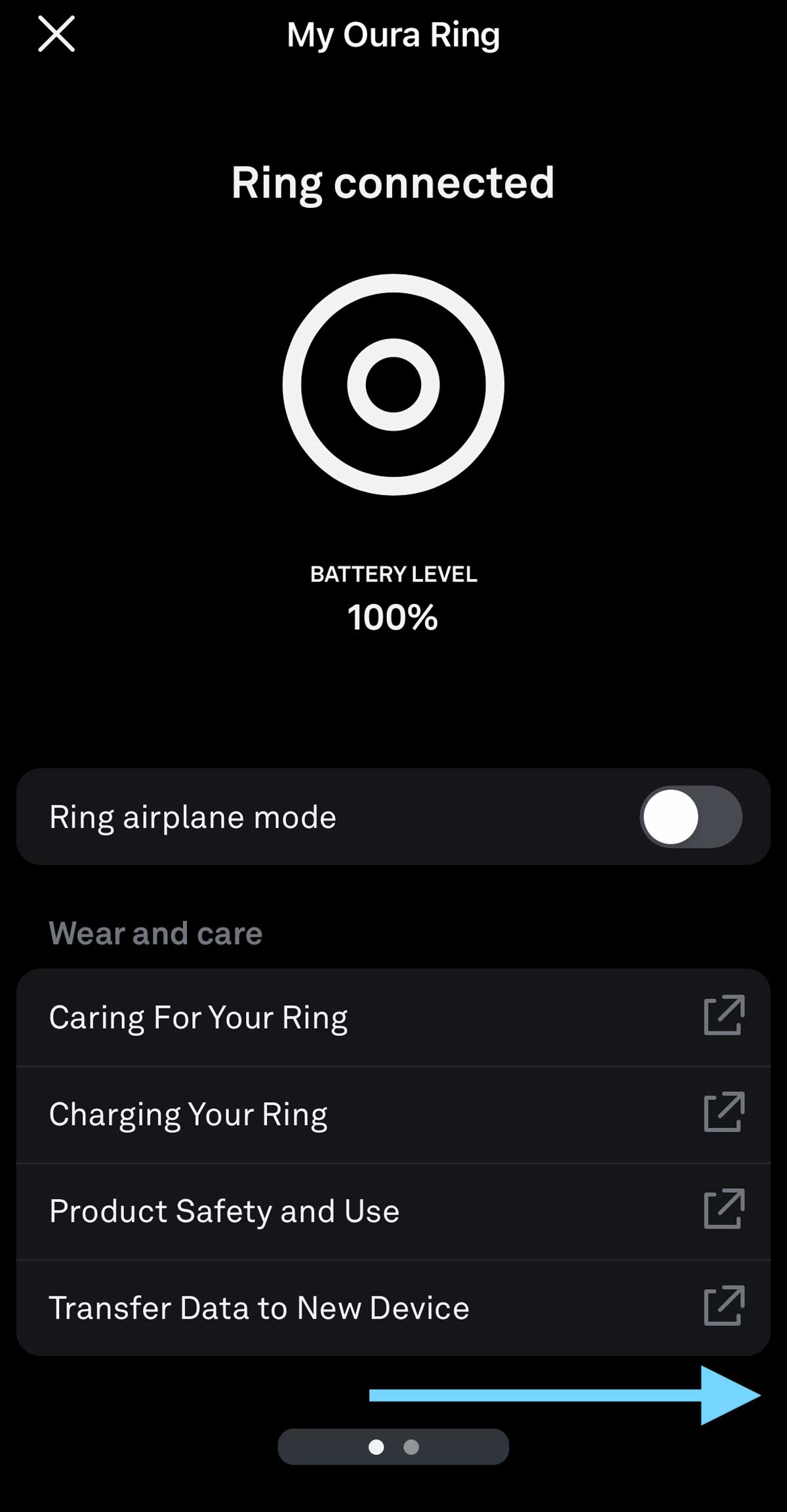Open Transfer Data to New Device

(259, 1307)
